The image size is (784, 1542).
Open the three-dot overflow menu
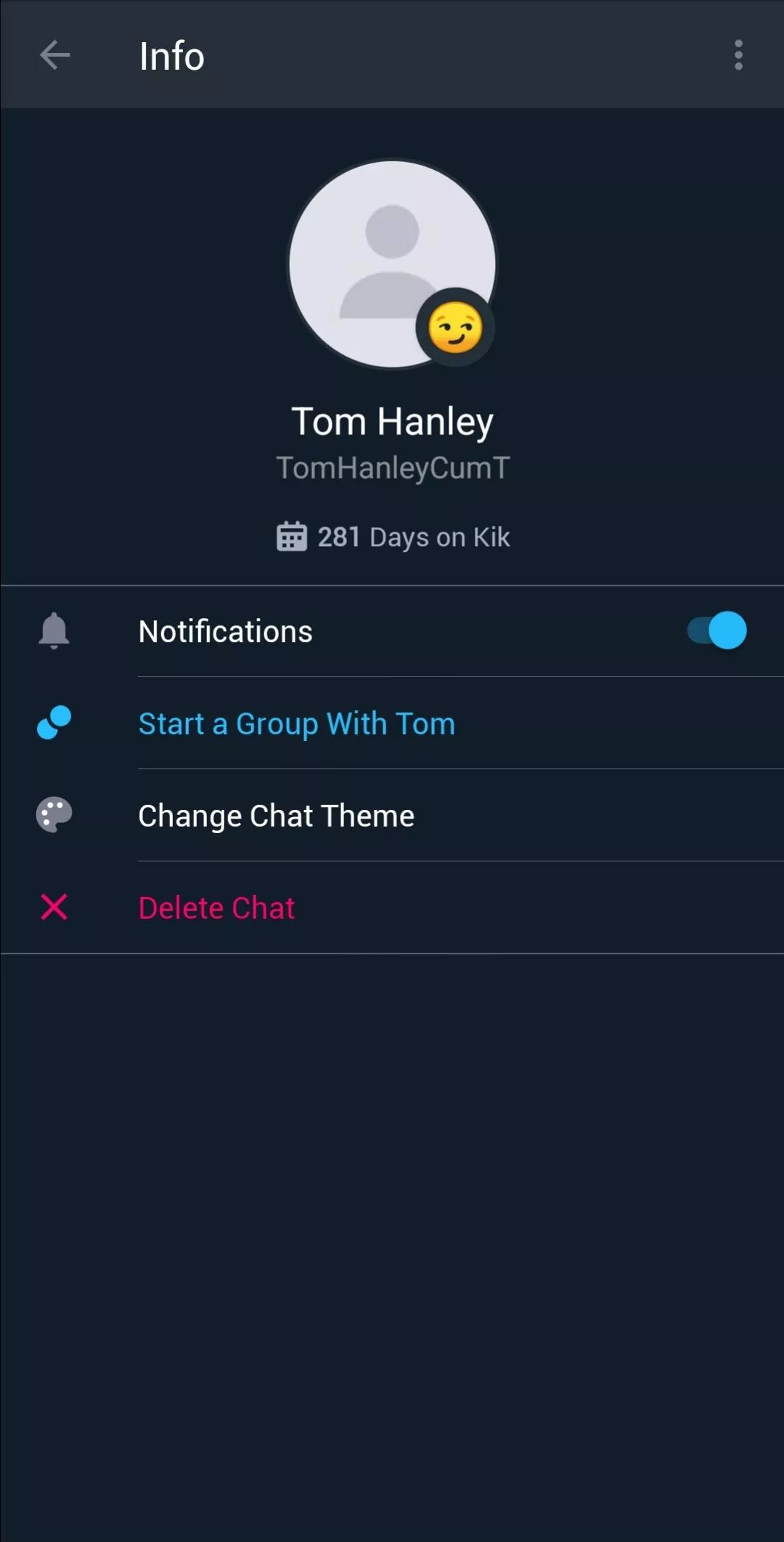[737, 55]
